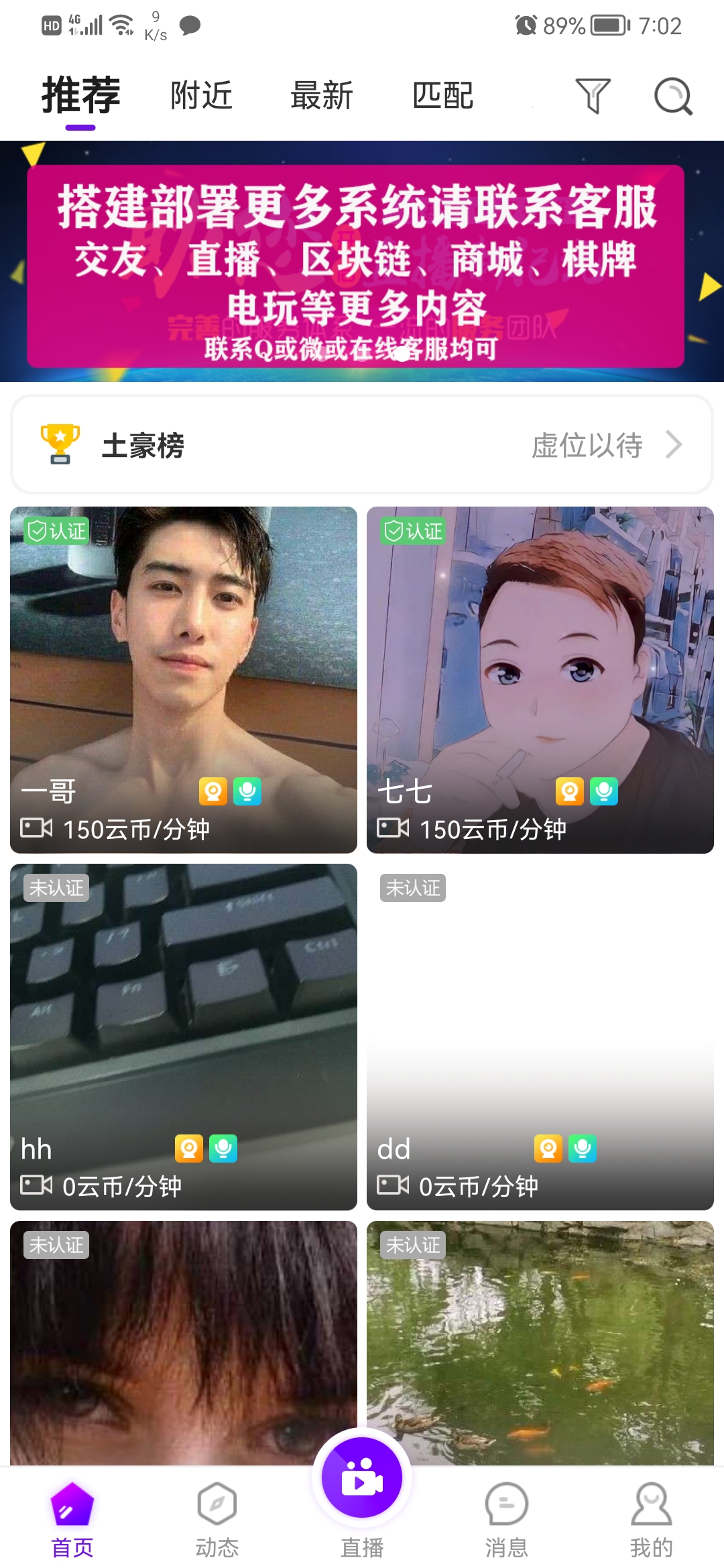Open dd's profile card
Viewport: 724px width, 1568px height.
tap(540, 1037)
